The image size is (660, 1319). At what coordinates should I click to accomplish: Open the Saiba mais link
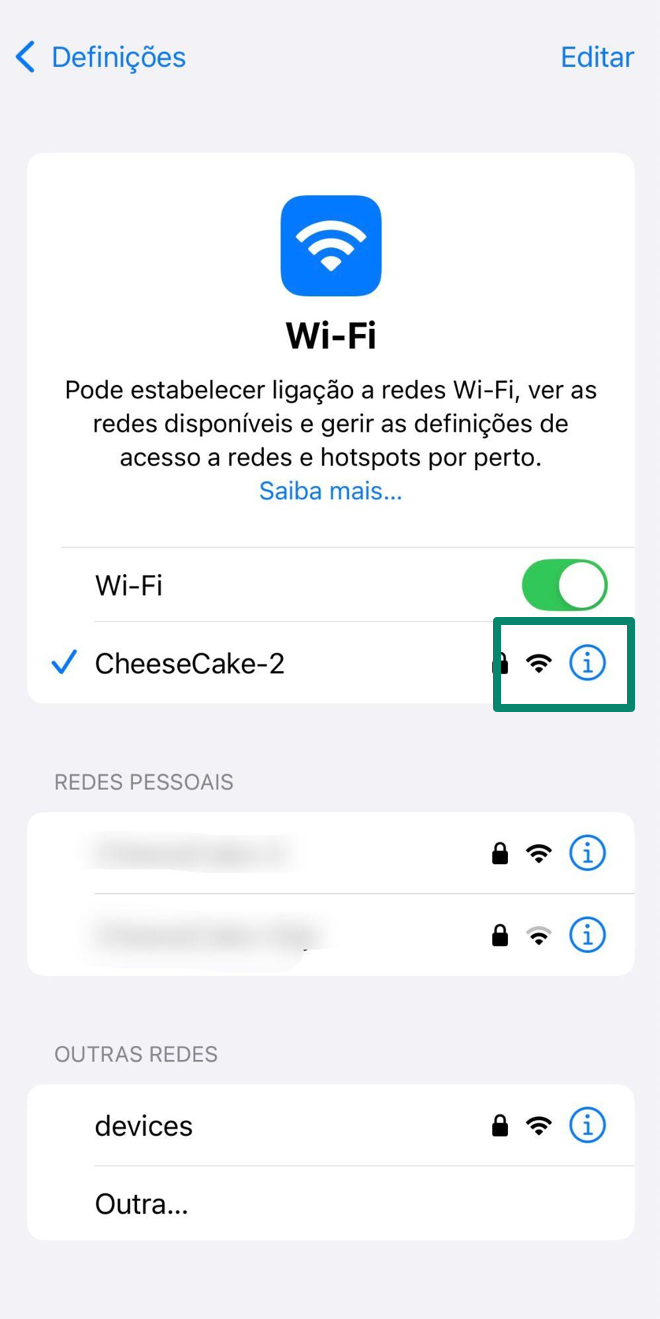coord(330,491)
